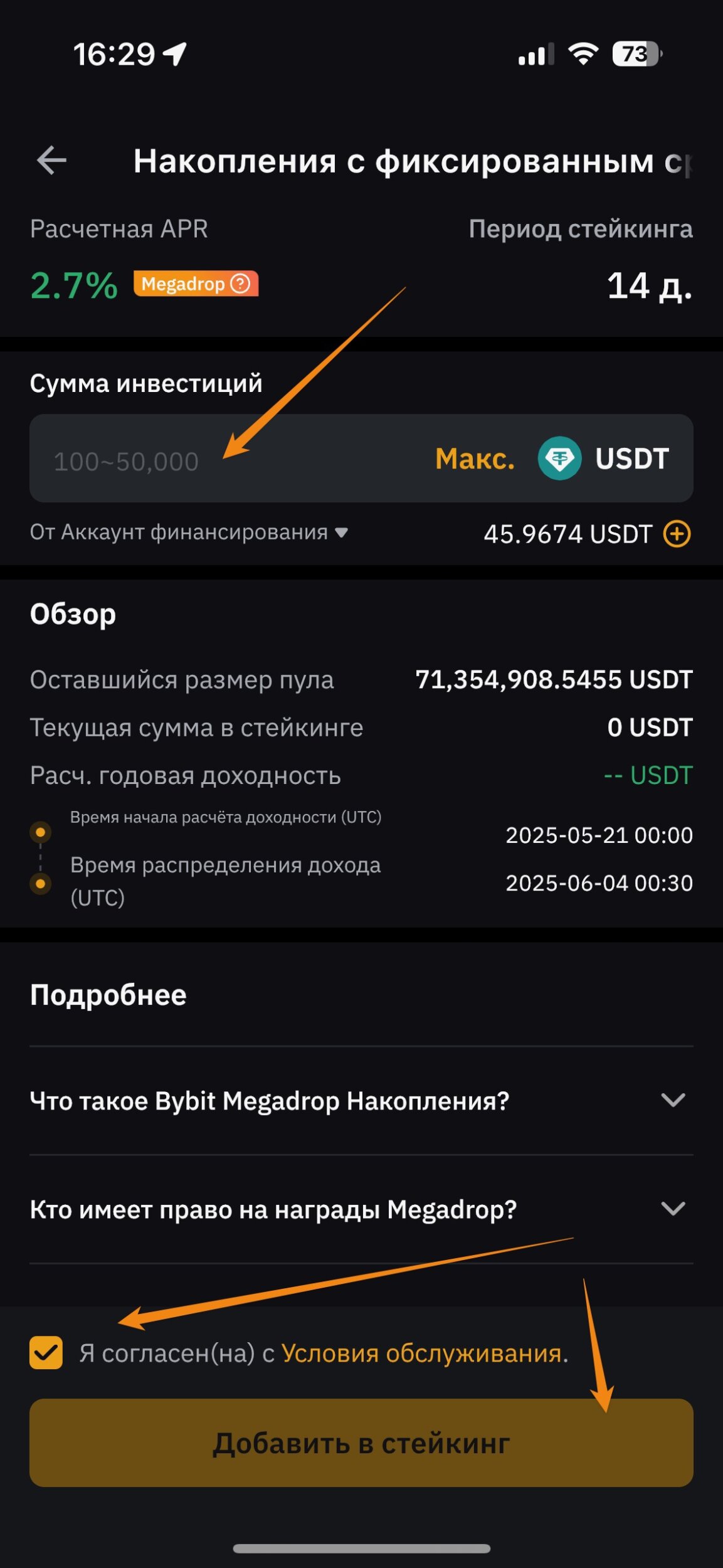Expand Что такое Bybit Megadrop Накопления?

[x=361, y=1101]
